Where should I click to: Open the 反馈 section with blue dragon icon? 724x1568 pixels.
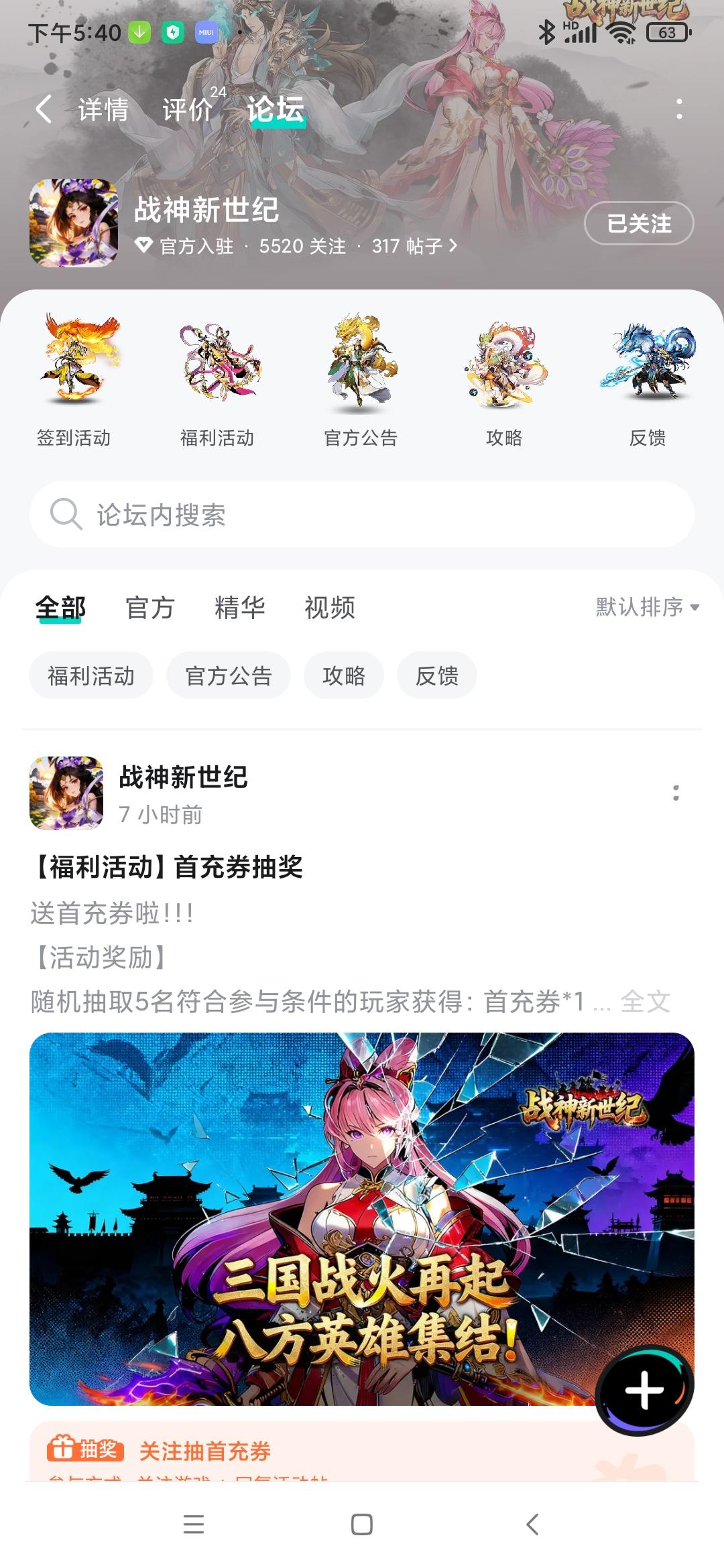pos(648,380)
